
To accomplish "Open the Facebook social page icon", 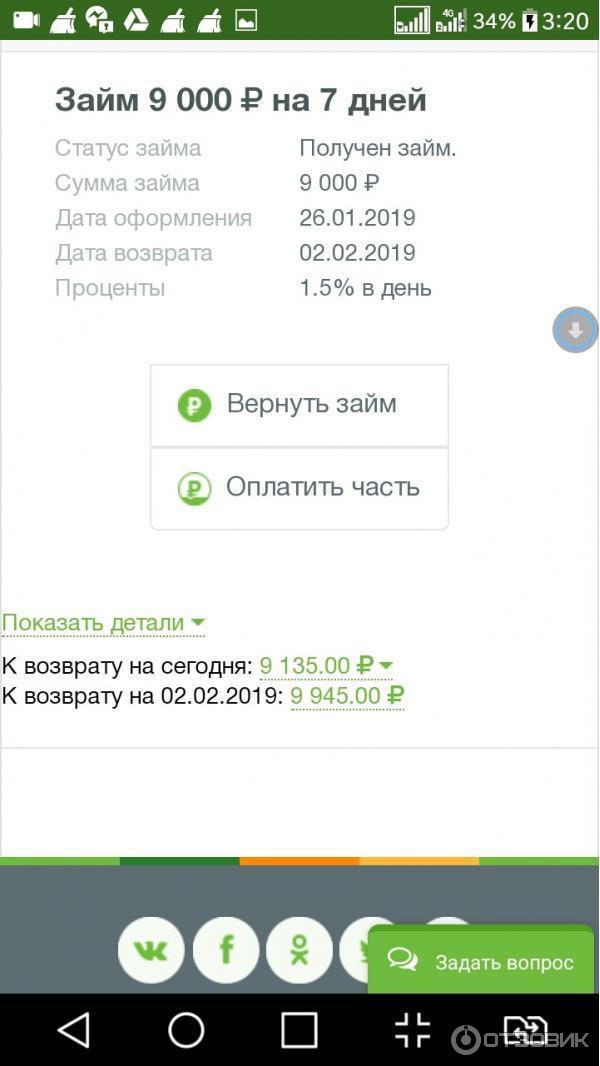I will [x=226, y=950].
